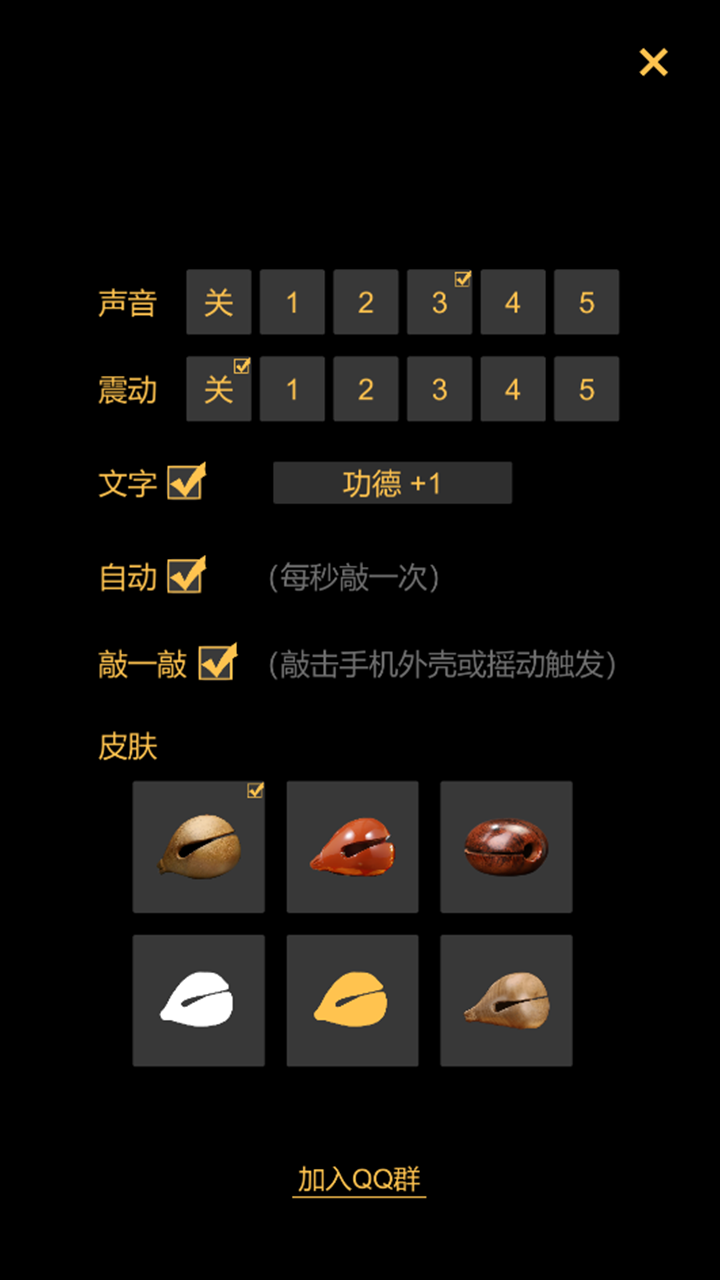Select the dark rosewood wooden fish skin

(506, 847)
